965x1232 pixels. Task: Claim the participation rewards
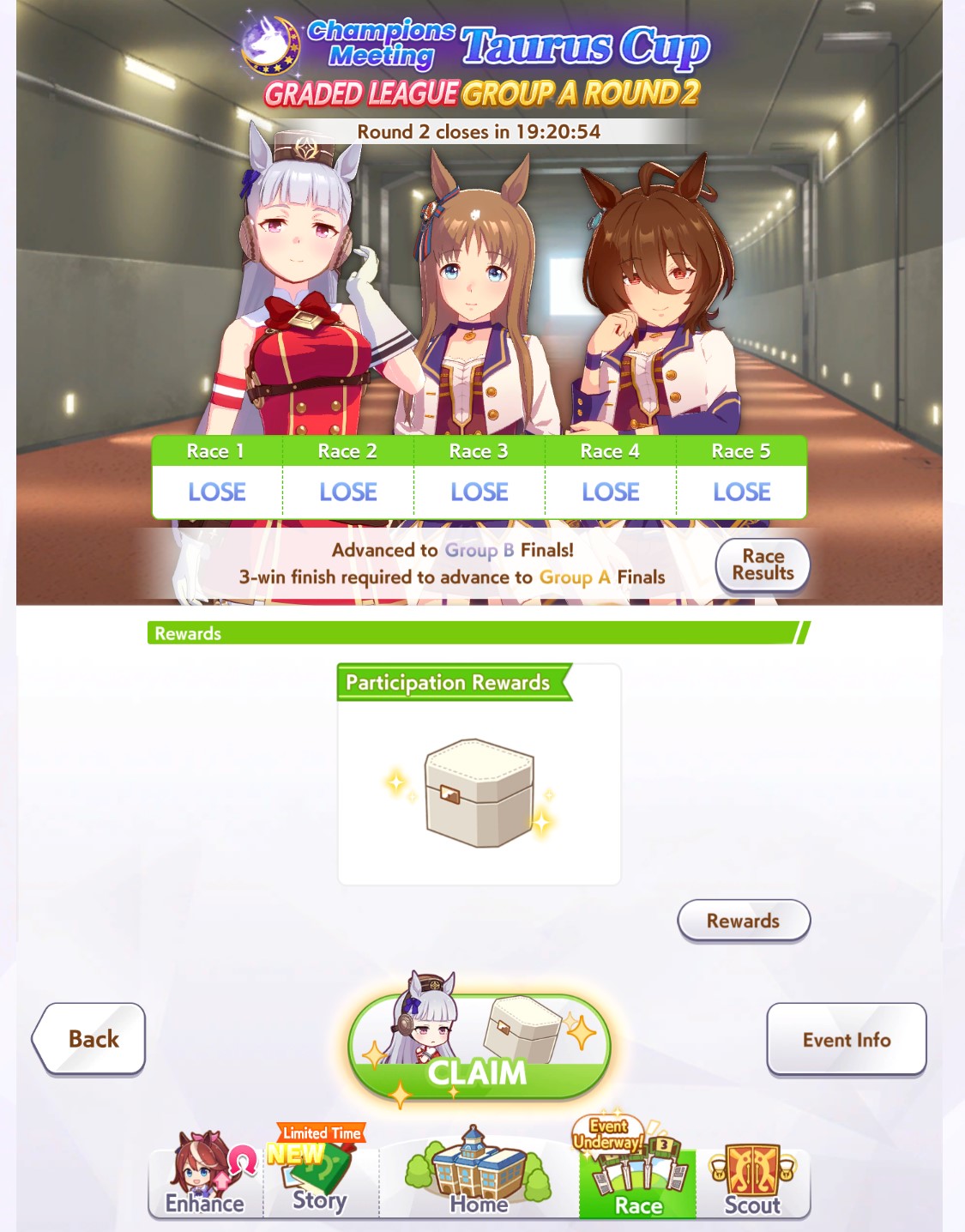479,1045
